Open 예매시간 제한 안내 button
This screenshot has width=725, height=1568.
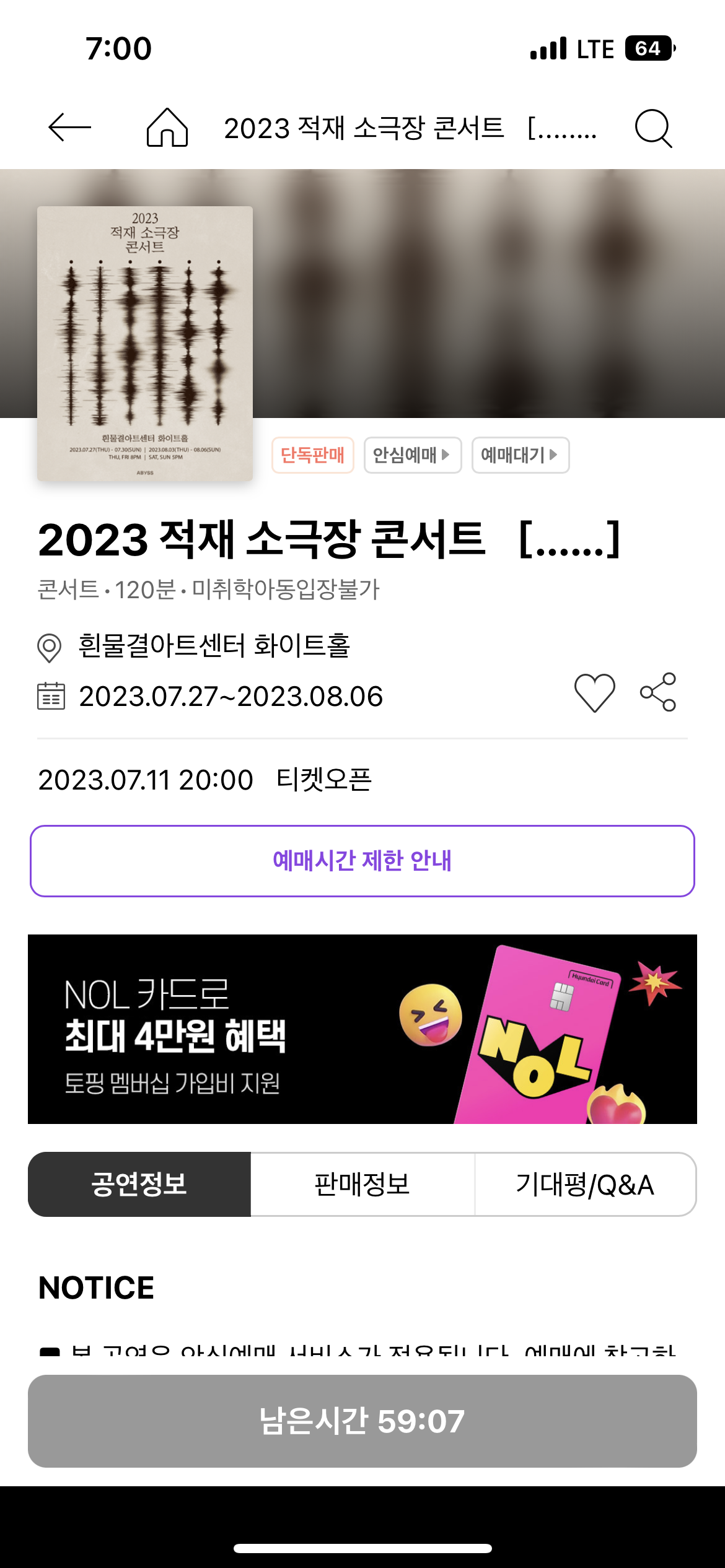point(362,861)
